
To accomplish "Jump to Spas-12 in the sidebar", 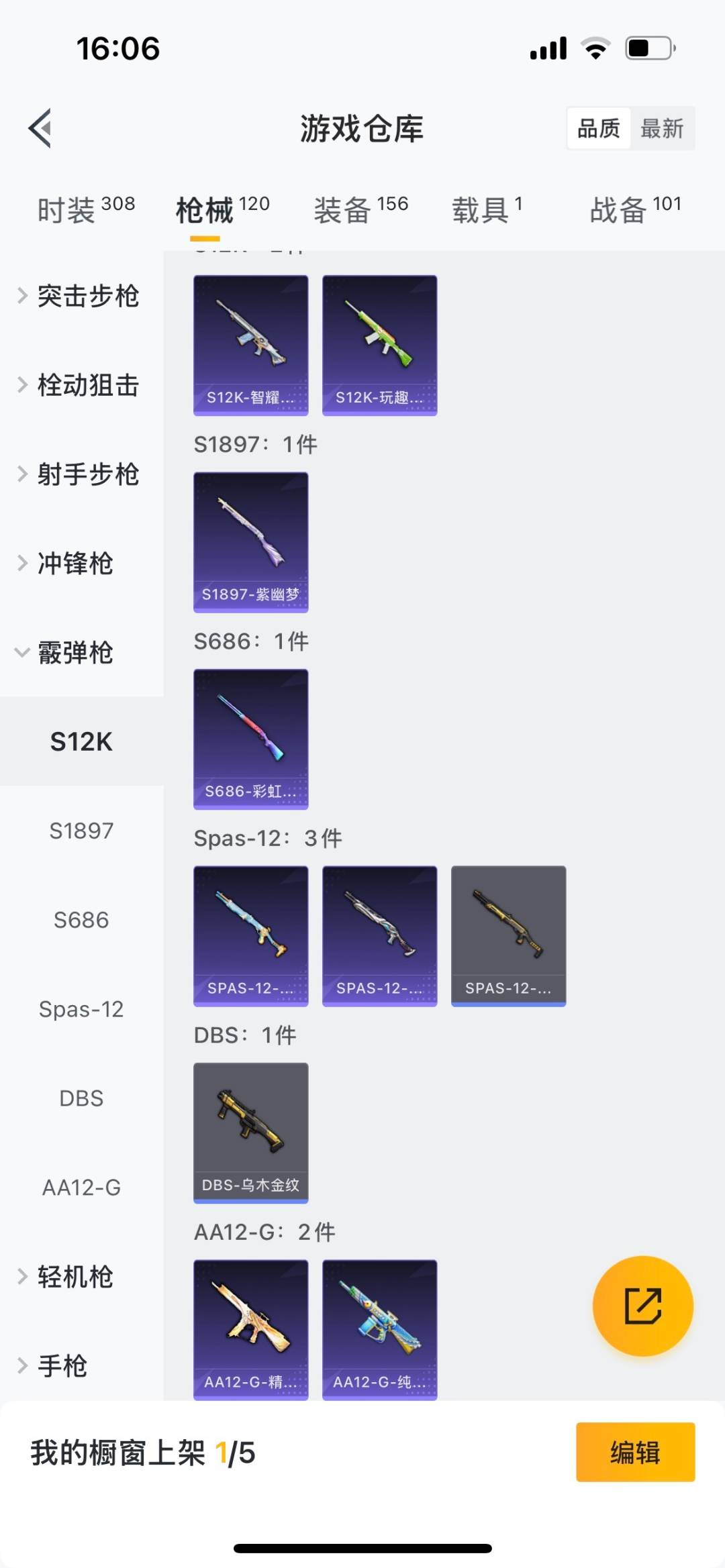I will tap(81, 1009).
